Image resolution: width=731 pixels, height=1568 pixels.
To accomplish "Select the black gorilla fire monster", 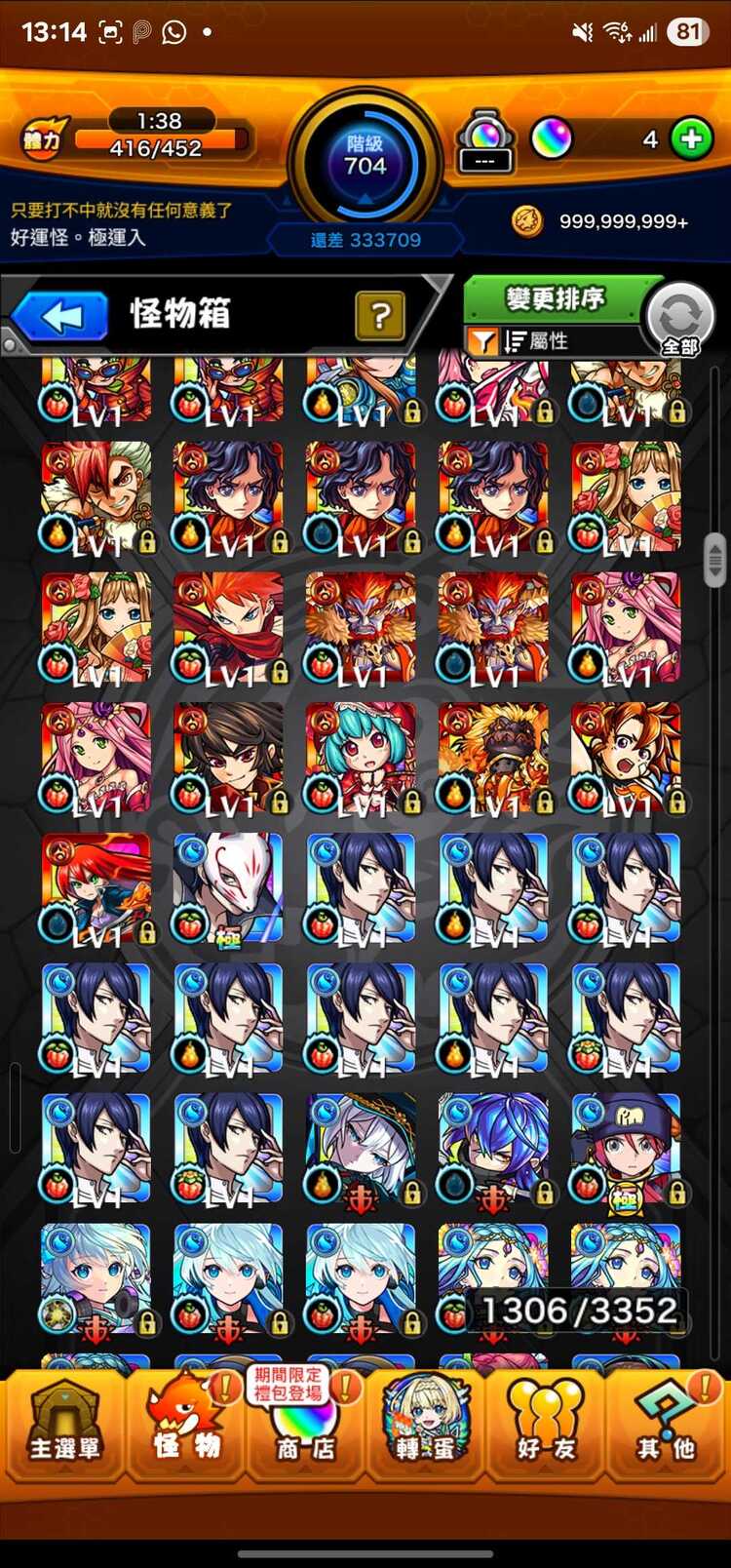I will tap(493, 757).
